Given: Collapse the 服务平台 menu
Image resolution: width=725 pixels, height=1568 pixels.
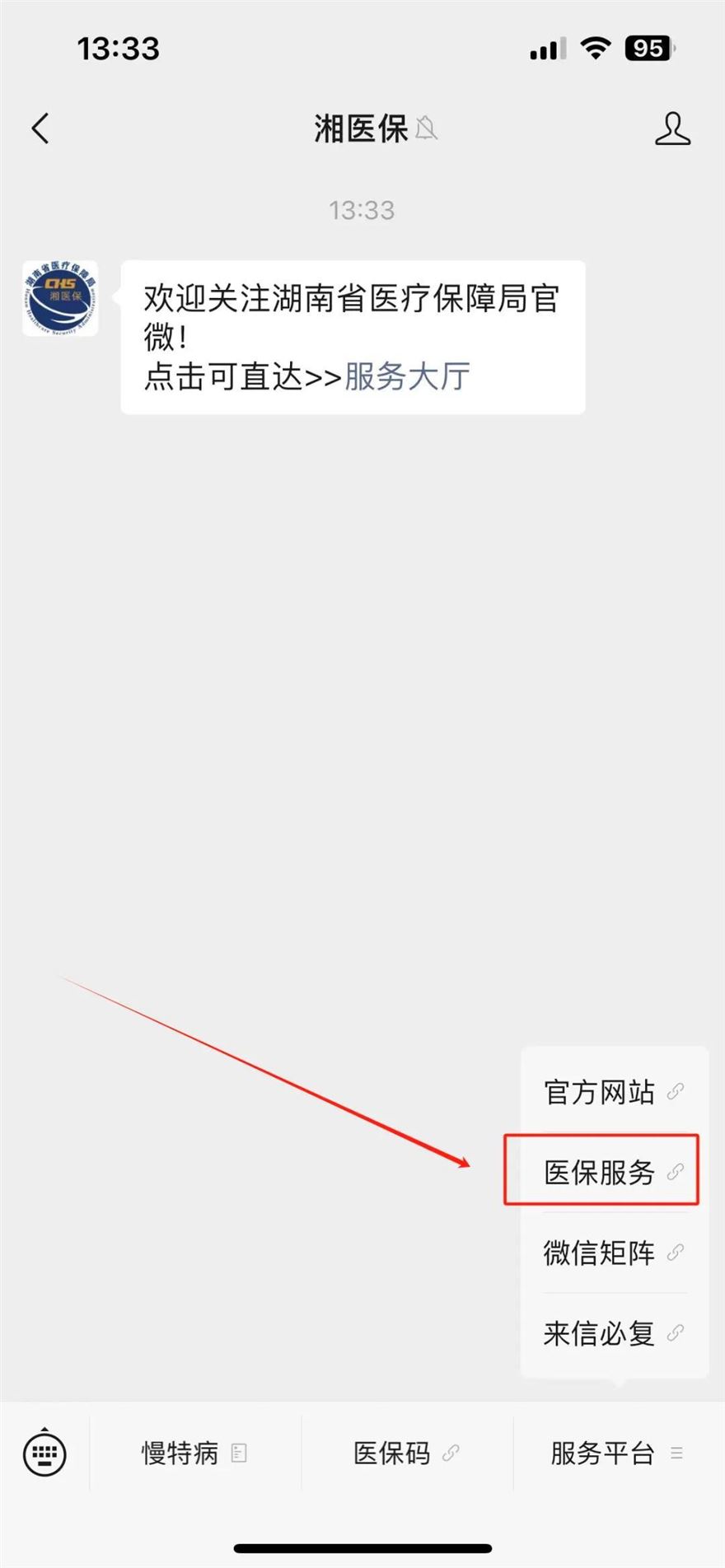Looking at the screenshot, I should [617, 1454].
